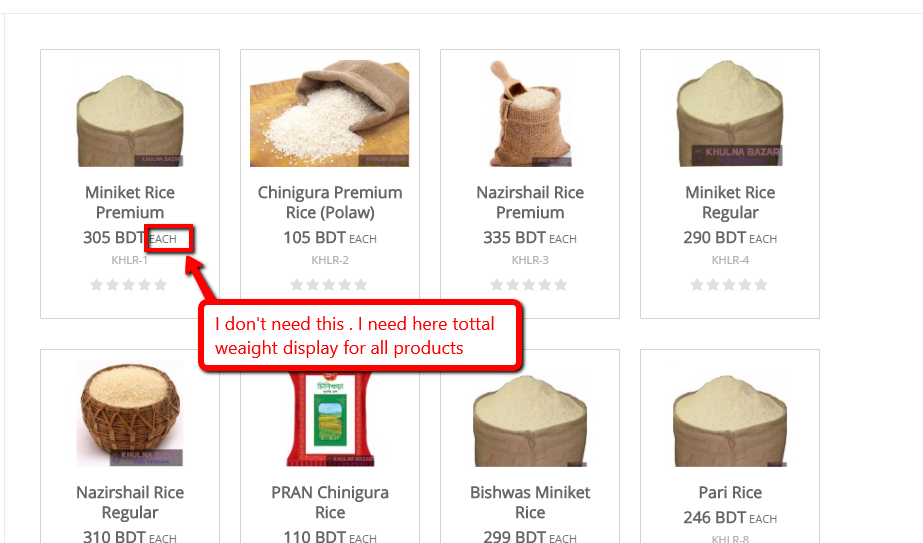Select the Bishwas Miniket Rice card

point(530,502)
